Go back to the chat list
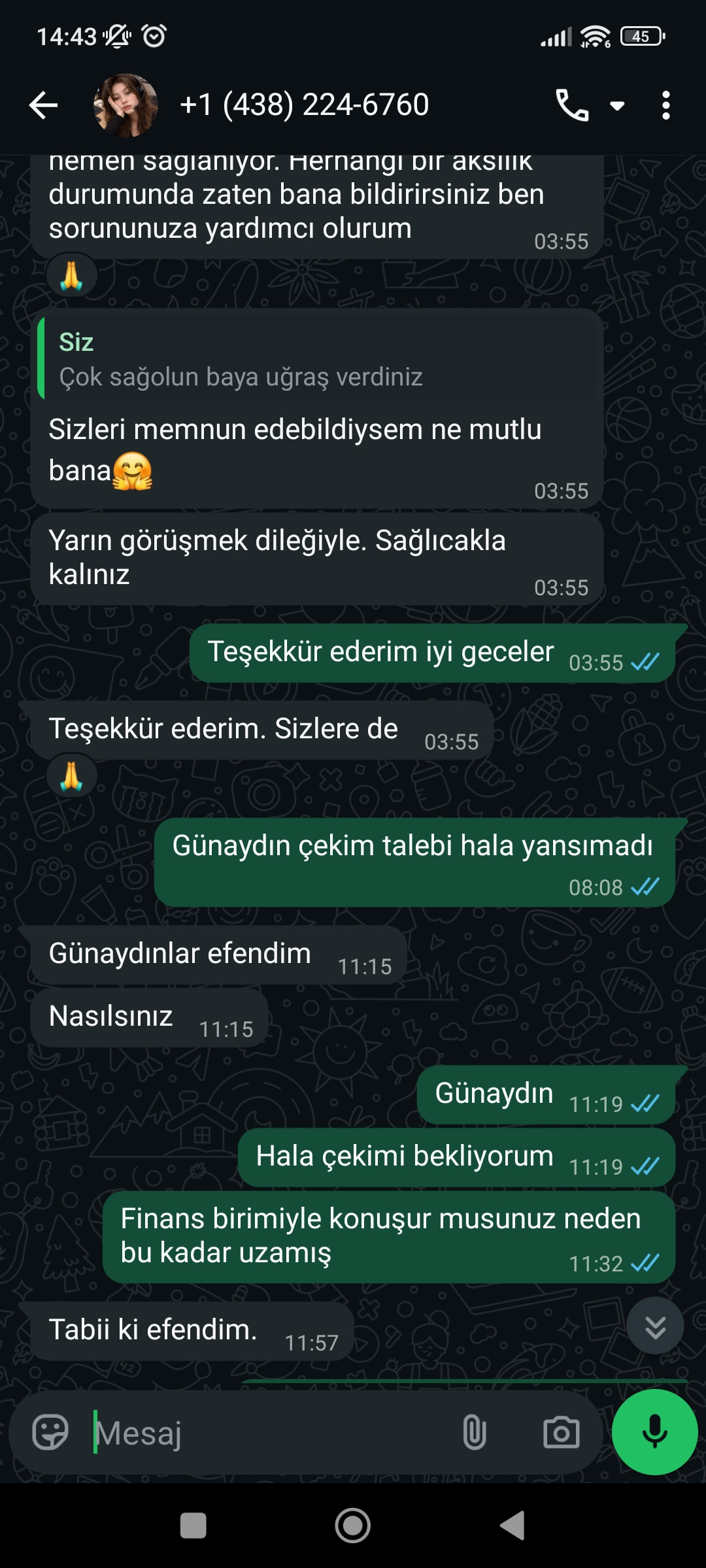Screen dimensions: 706x1568 (44, 105)
